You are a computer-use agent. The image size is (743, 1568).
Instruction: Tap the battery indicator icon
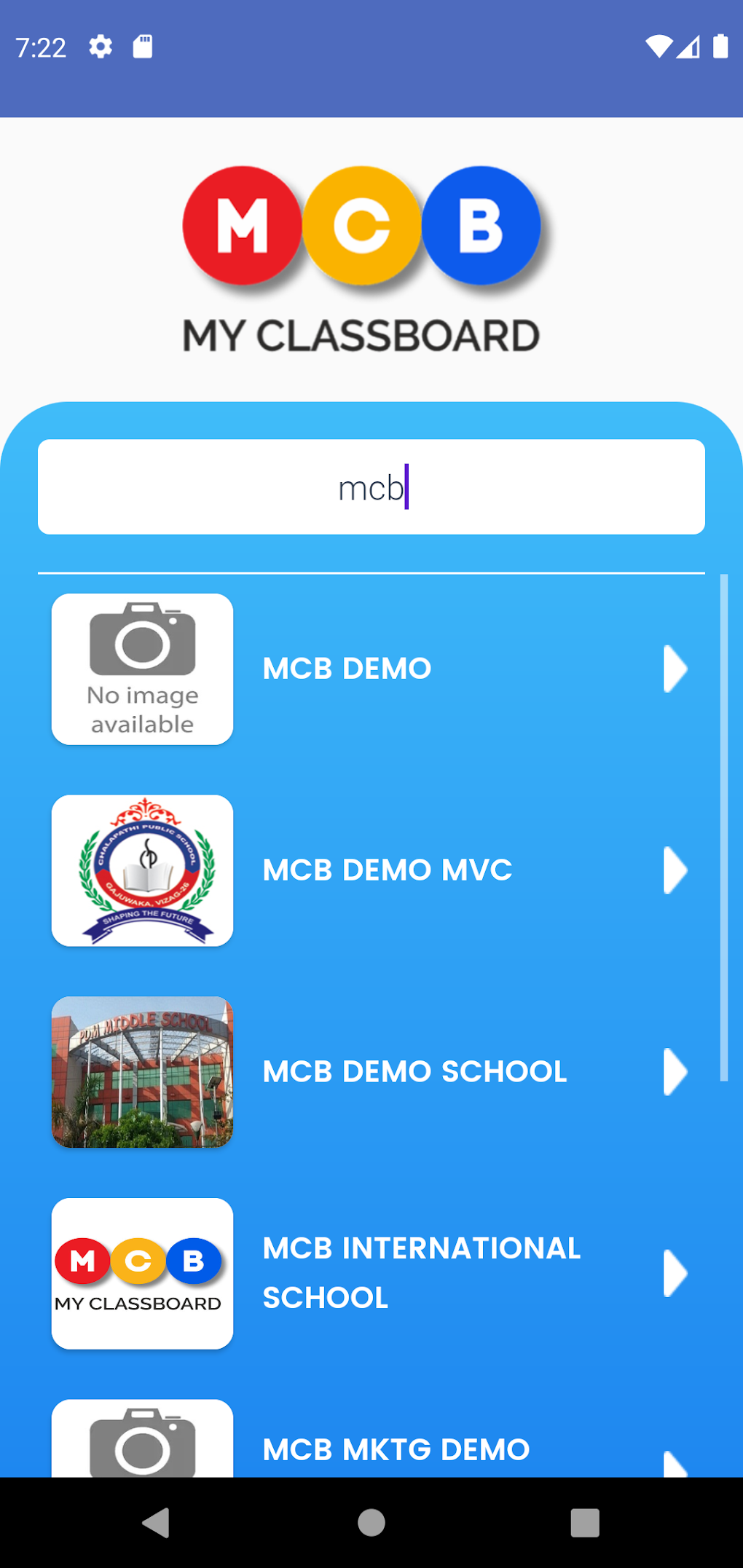[x=721, y=46]
